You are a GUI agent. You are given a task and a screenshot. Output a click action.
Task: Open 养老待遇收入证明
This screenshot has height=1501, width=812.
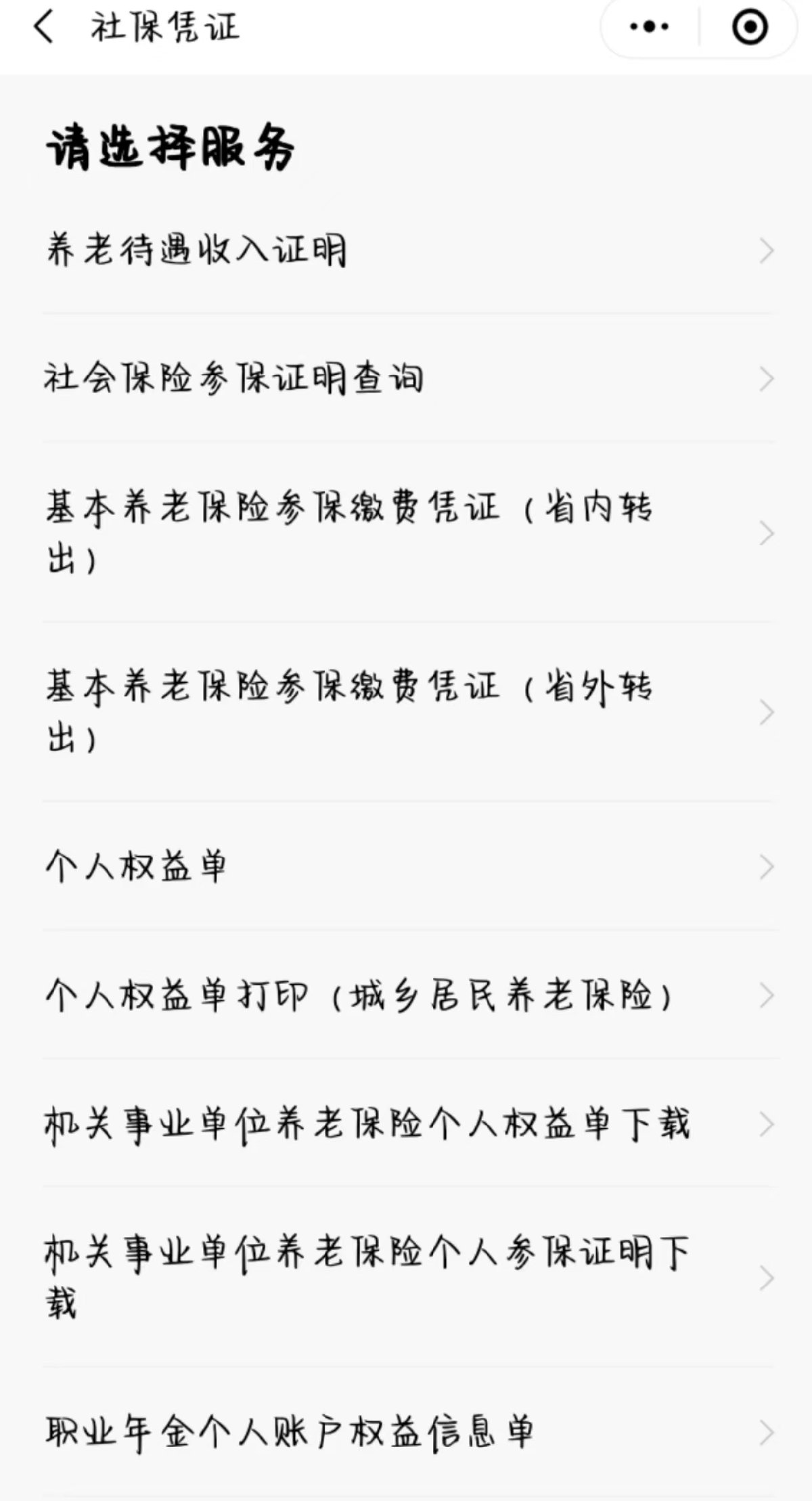point(406,250)
